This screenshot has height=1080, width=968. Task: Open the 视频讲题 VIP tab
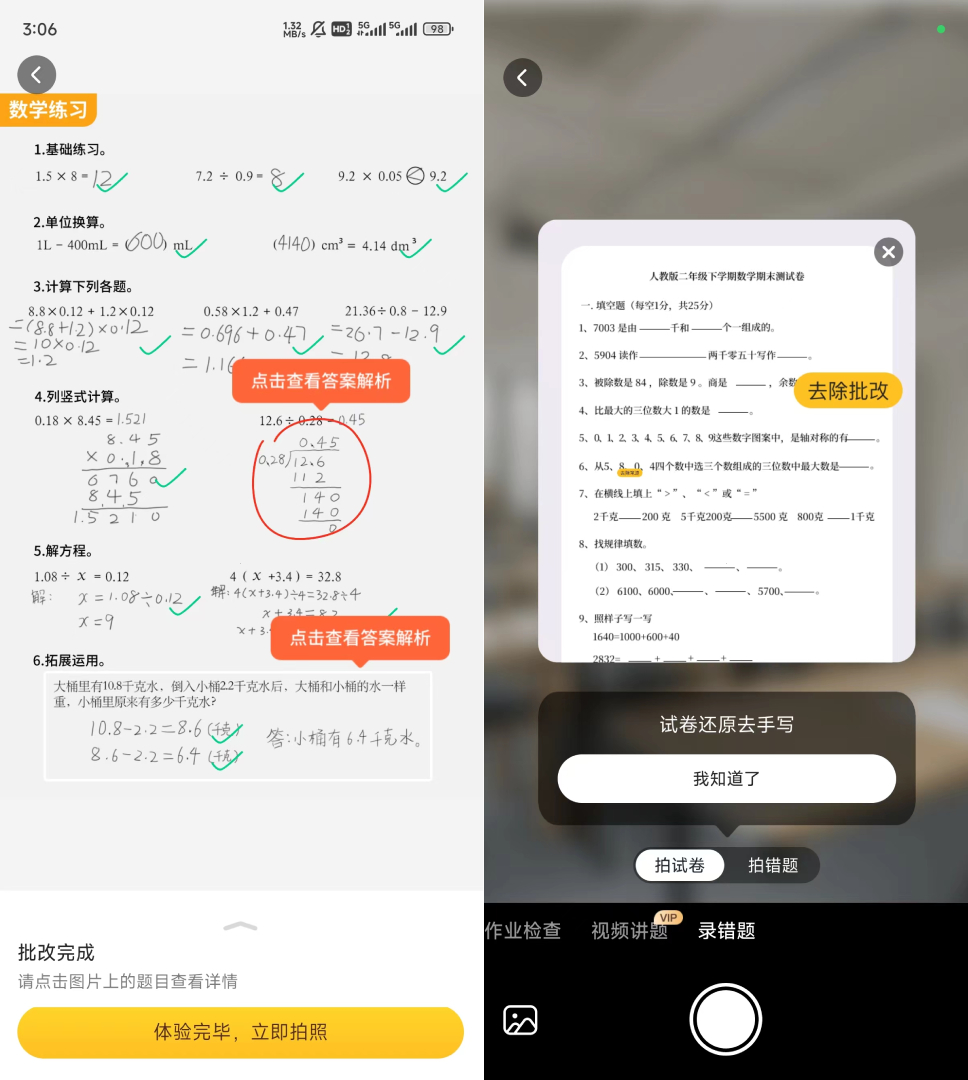pyautogui.click(x=629, y=931)
